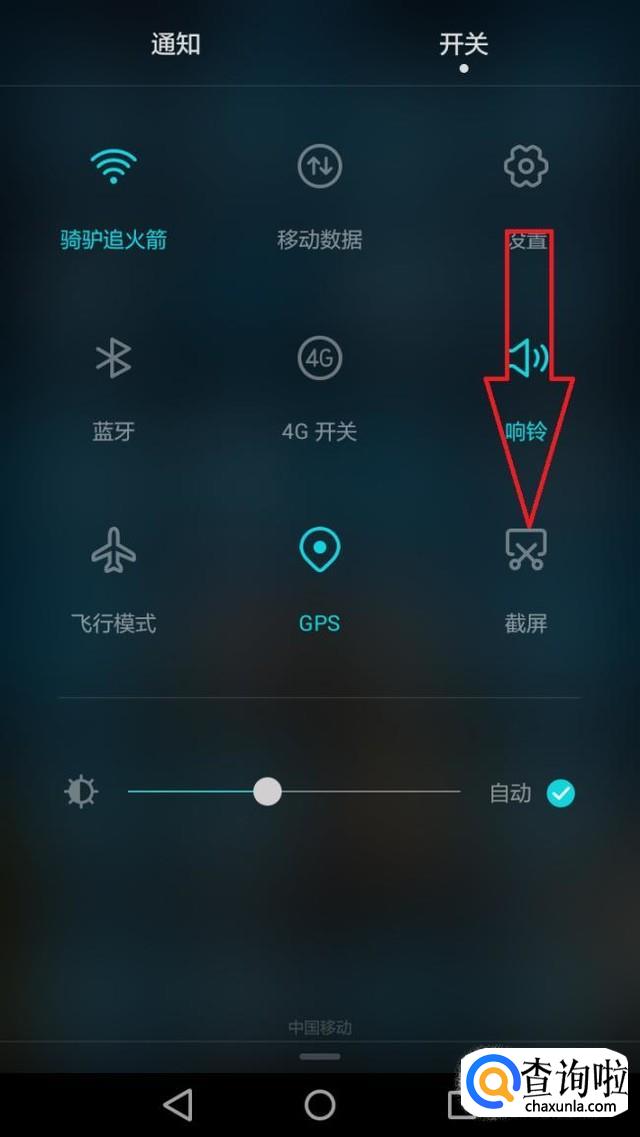Disable GPS location
Screen dimensions: 640x1137
click(319, 550)
